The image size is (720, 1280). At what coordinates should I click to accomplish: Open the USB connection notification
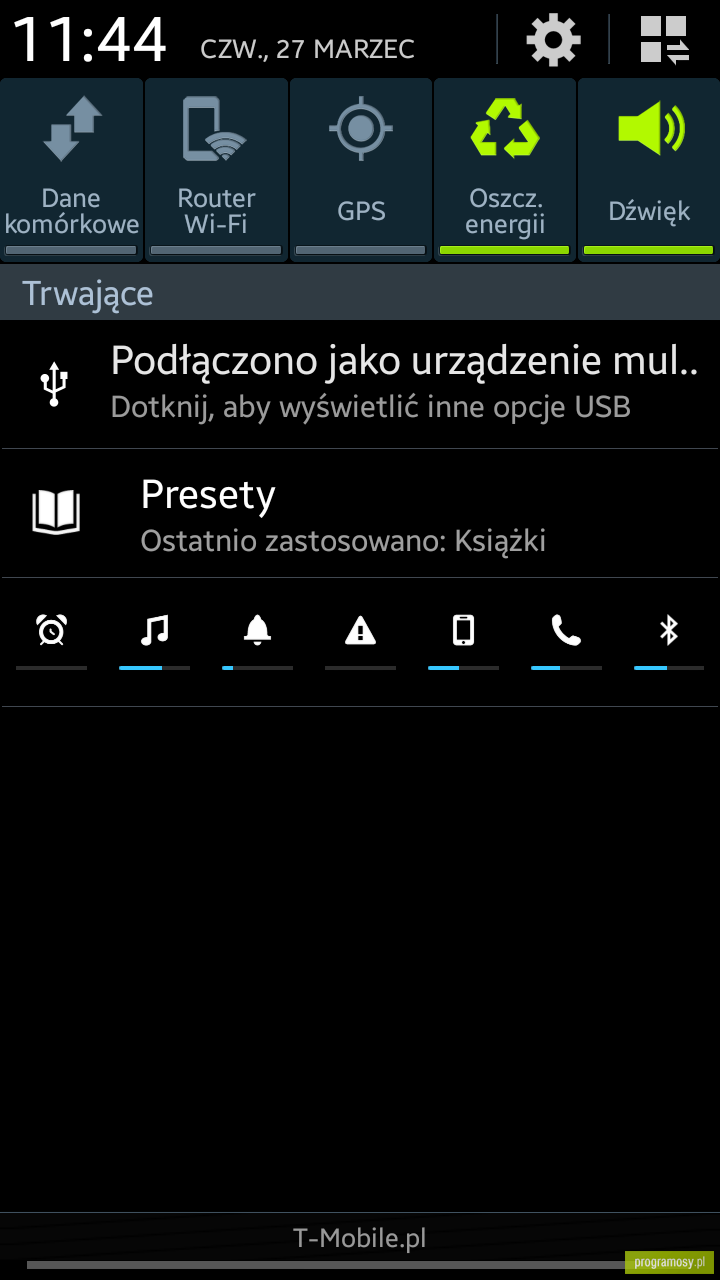click(360, 385)
